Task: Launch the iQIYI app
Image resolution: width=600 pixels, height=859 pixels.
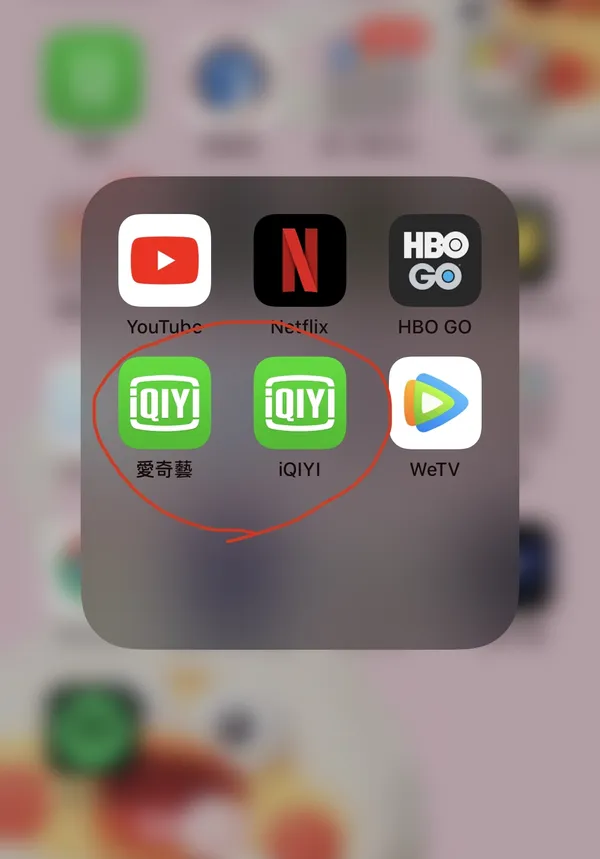Action: [300, 402]
